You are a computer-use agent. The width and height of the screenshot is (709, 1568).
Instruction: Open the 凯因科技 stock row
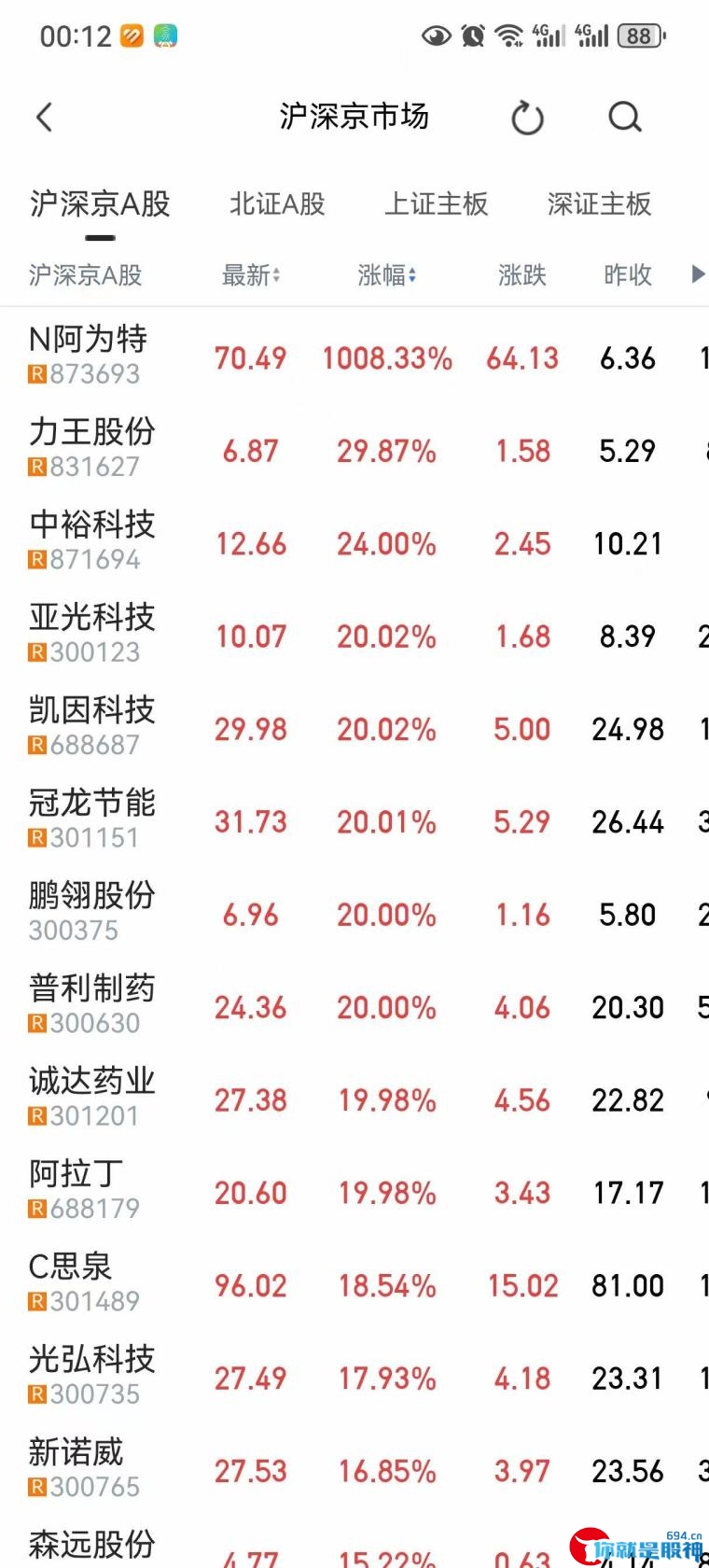pyautogui.click(x=354, y=727)
